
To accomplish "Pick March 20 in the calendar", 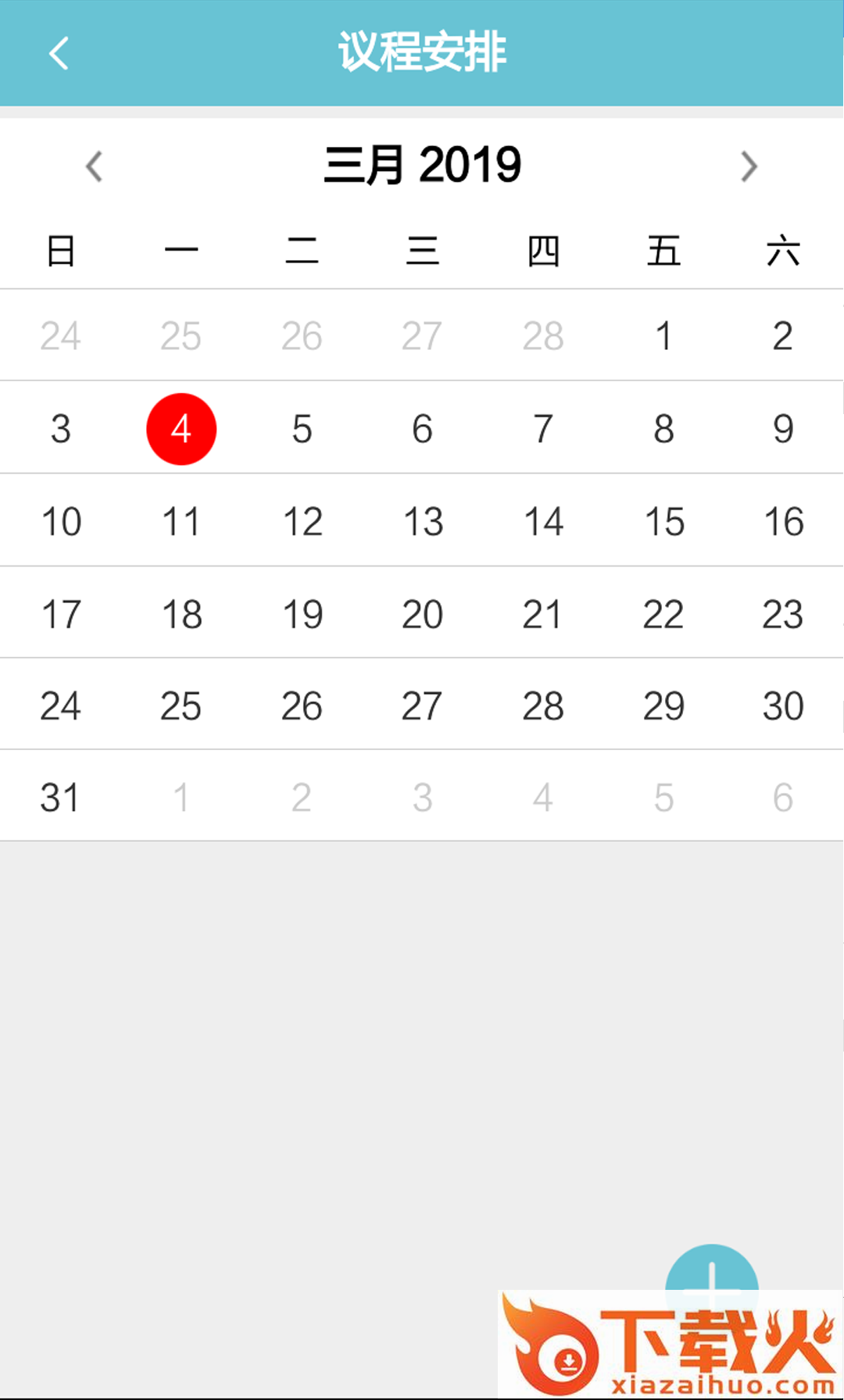I will (x=422, y=614).
